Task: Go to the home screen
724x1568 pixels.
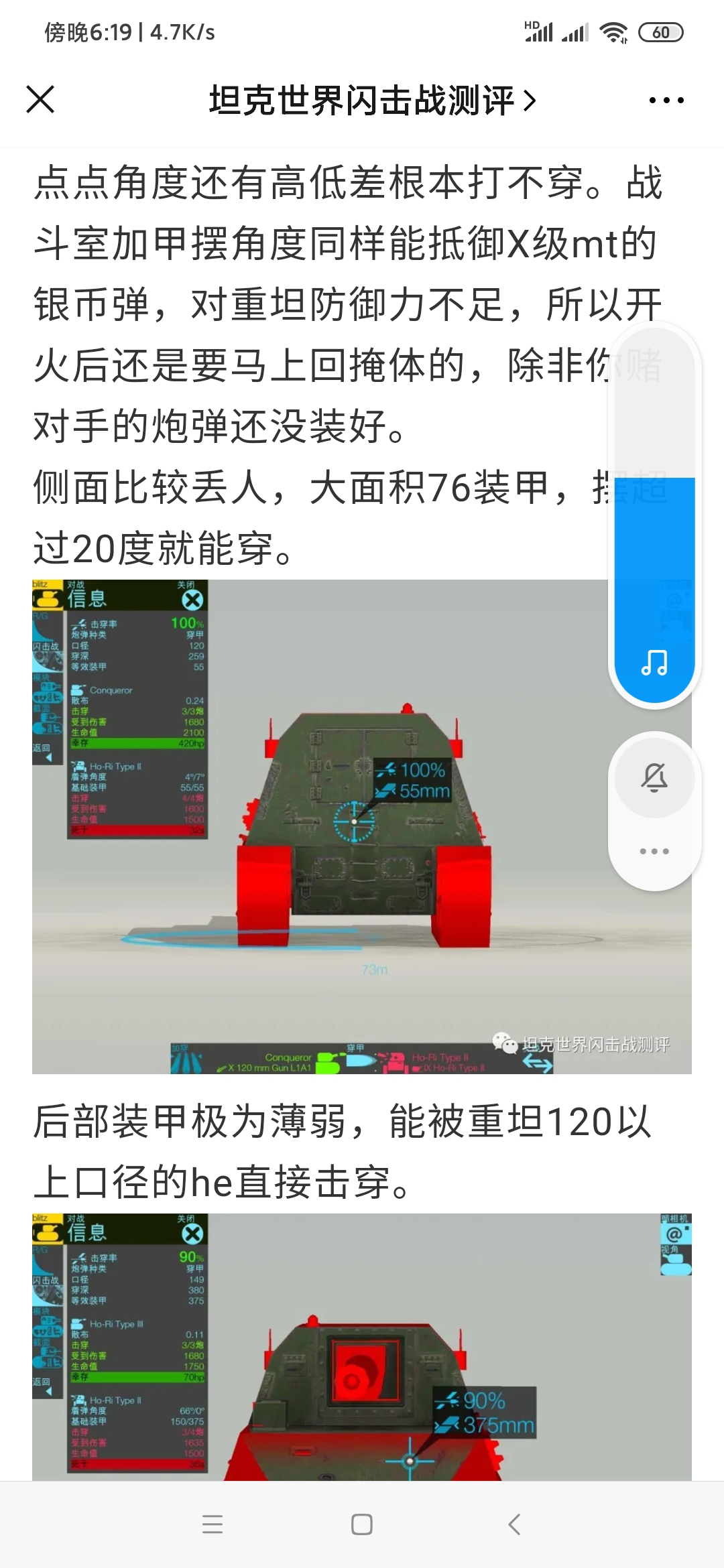Action: coord(362,1524)
